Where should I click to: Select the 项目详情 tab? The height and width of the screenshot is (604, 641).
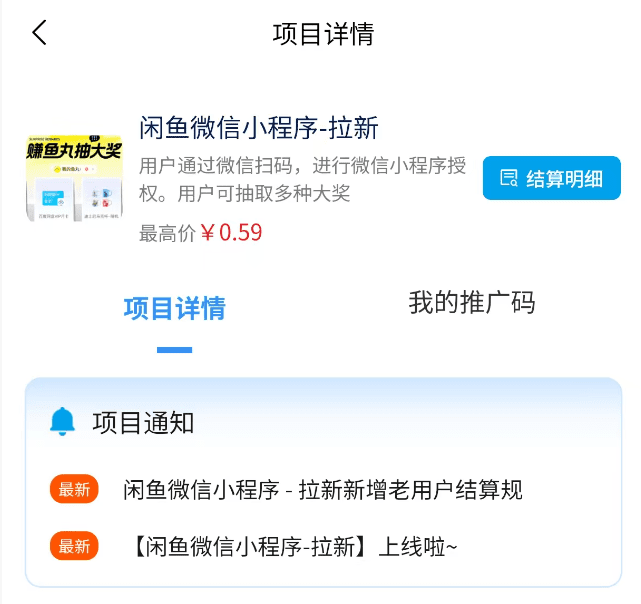tap(174, 308)
